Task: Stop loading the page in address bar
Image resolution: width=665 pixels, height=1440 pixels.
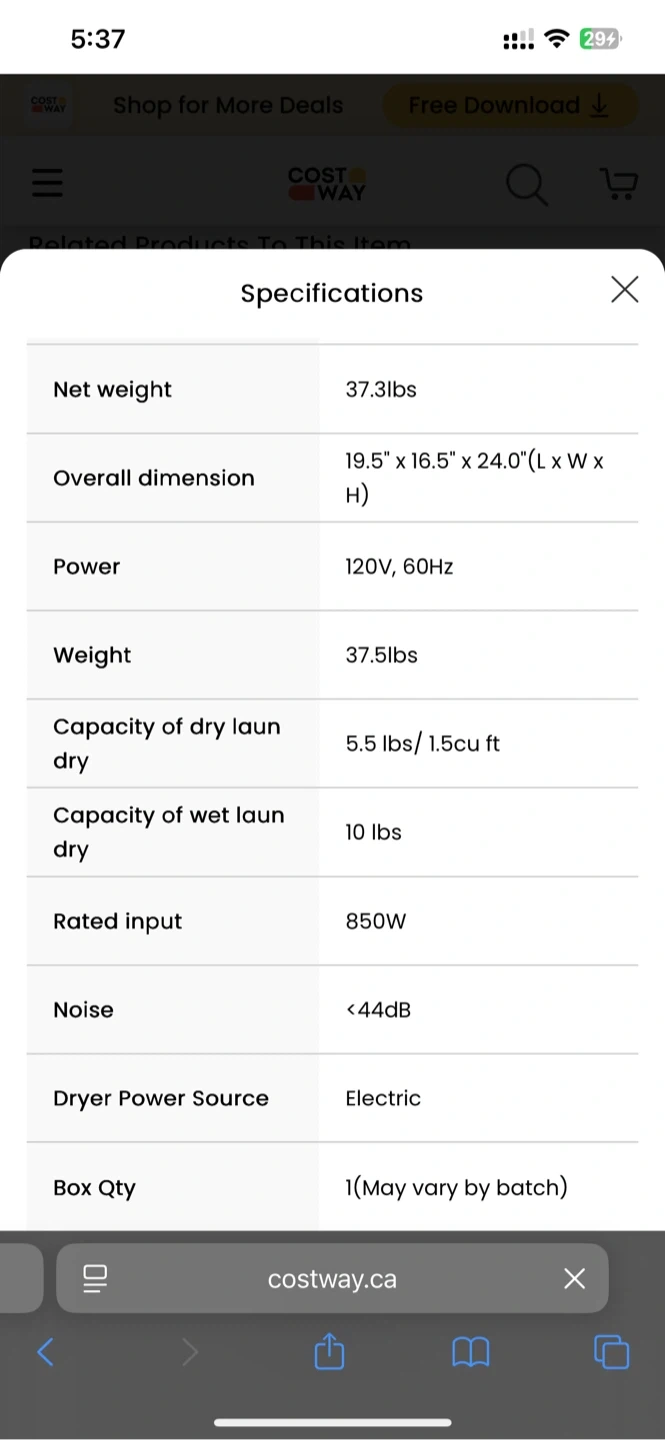Action: [x=574, y=1278]
